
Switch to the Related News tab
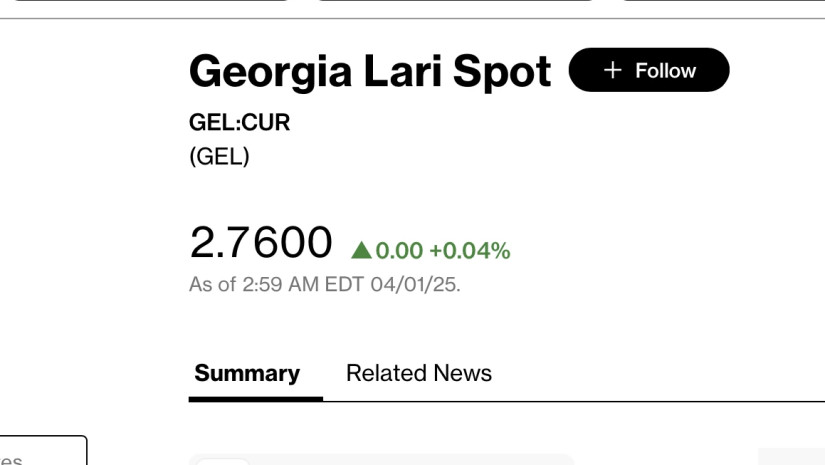point(418,373)
